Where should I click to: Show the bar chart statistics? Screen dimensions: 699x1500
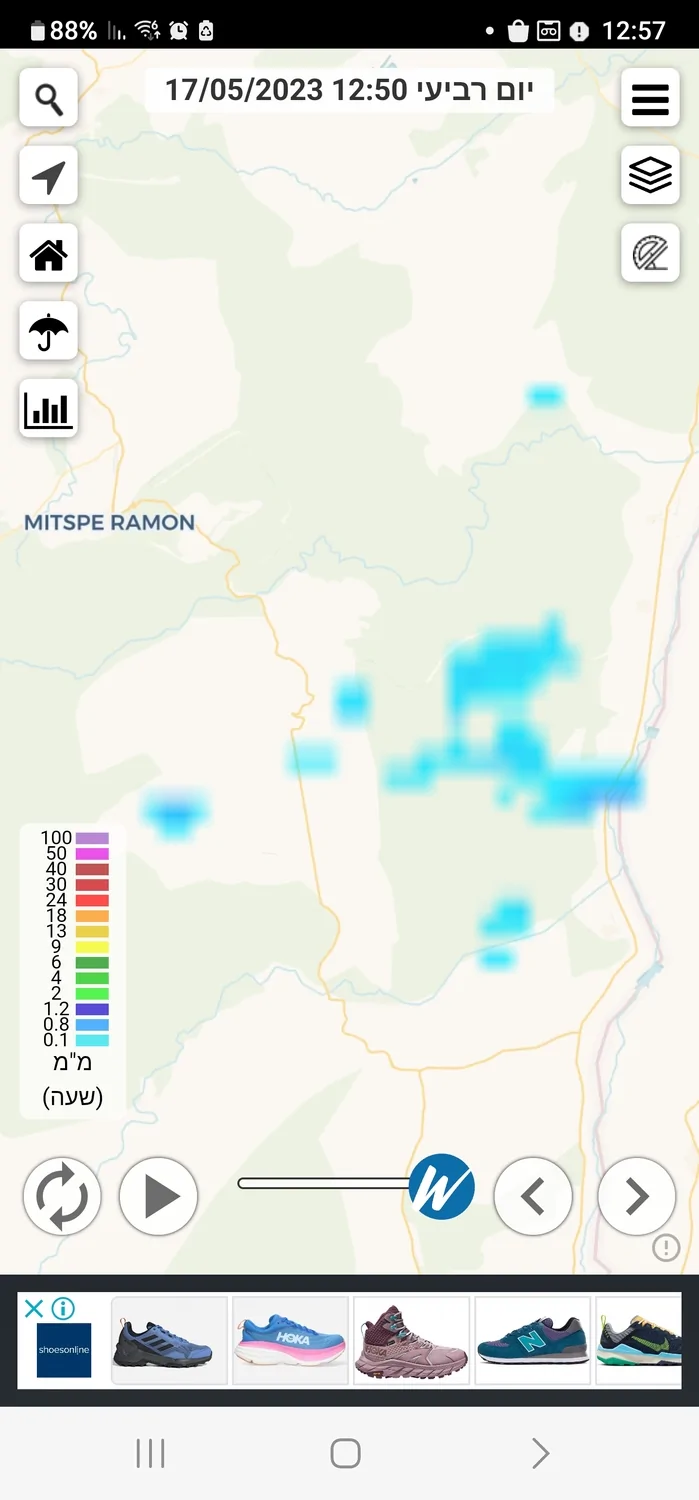click(48, 409)
